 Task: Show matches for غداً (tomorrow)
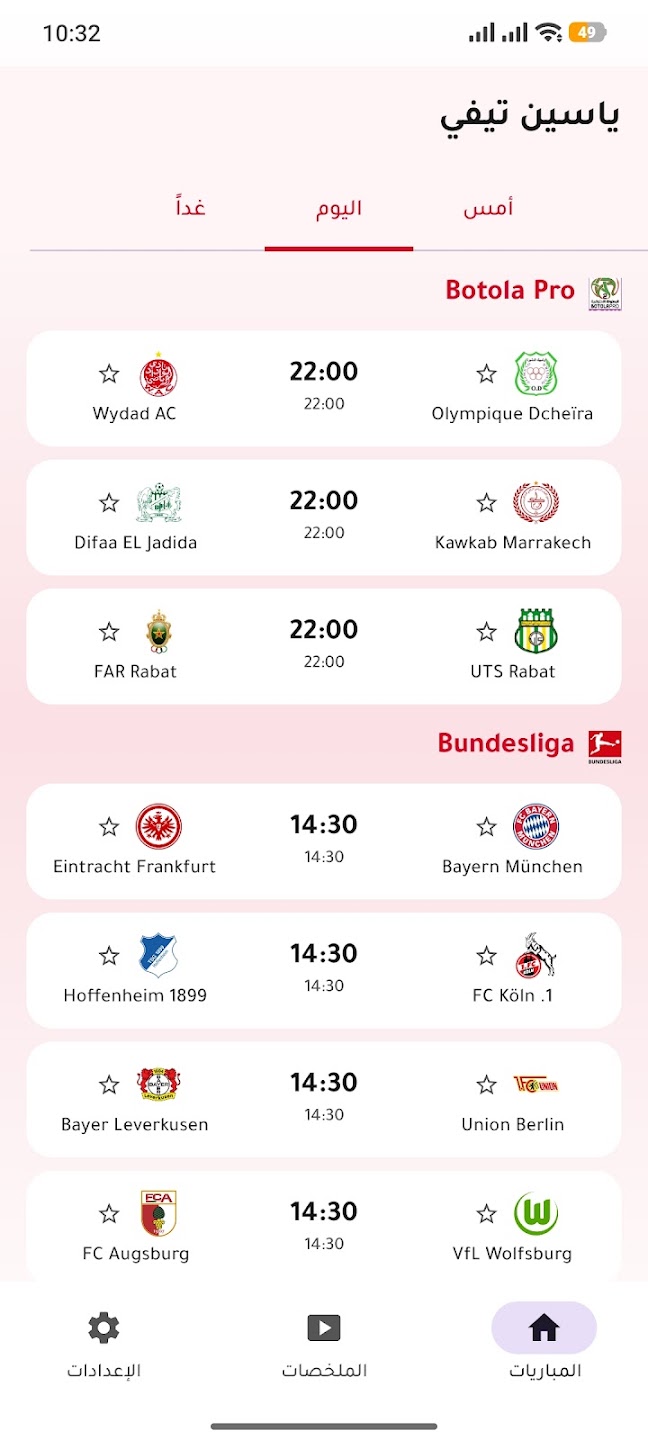[190, 208]
